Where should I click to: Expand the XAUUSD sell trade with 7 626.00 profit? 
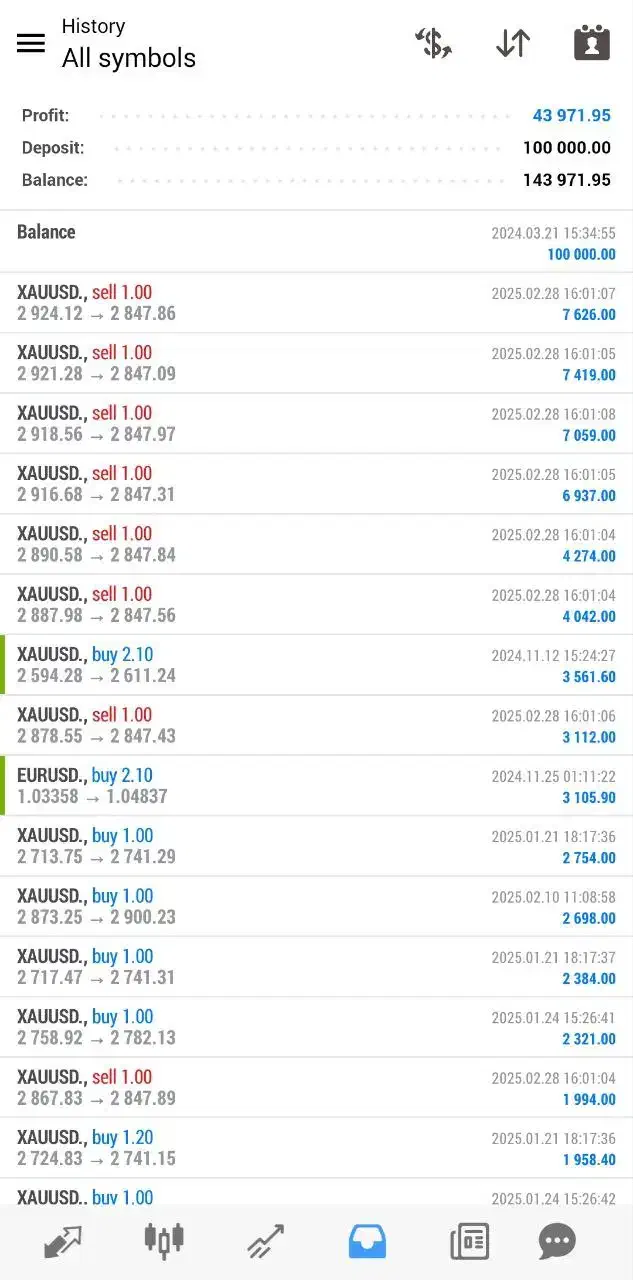pos(316,303)
